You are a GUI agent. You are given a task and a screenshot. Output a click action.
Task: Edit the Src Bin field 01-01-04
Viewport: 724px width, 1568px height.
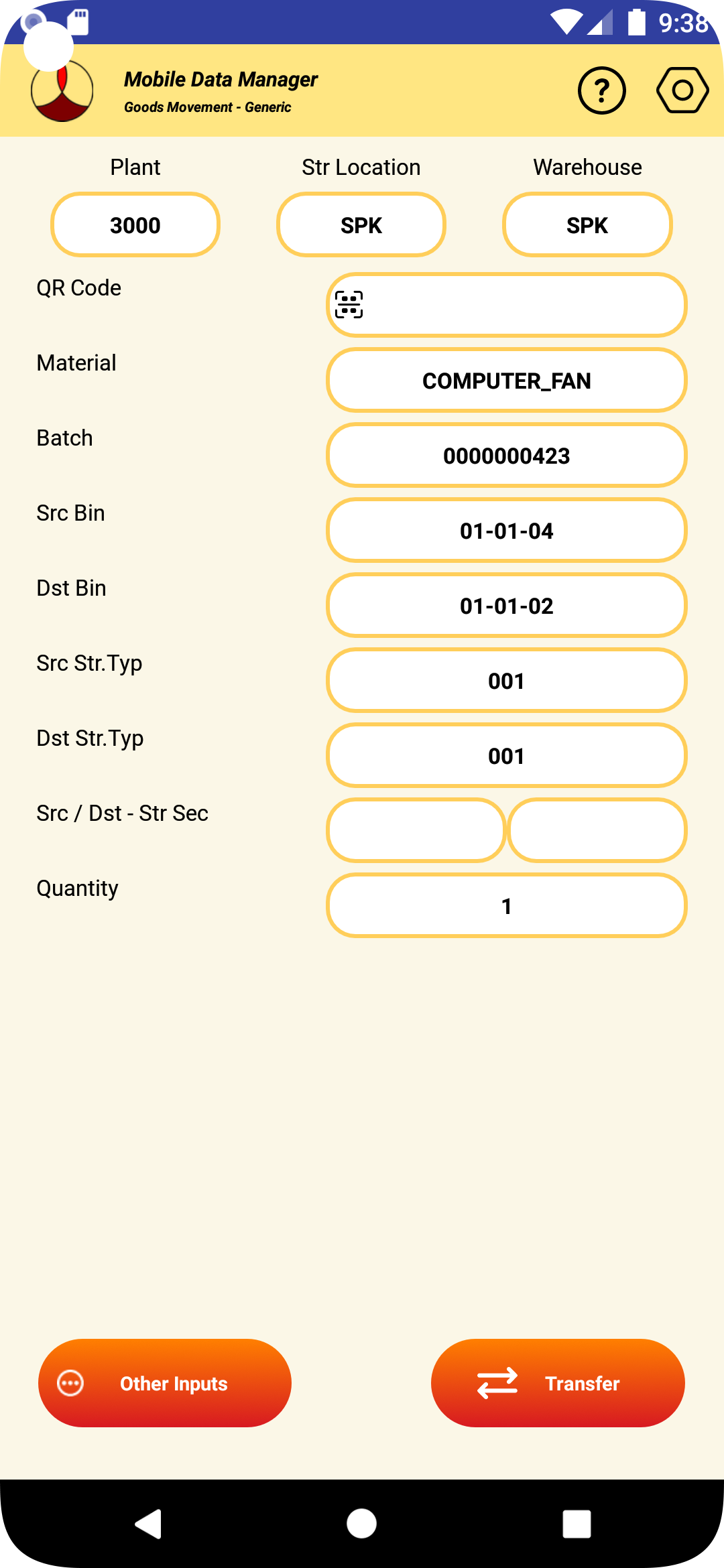(506, 530)
